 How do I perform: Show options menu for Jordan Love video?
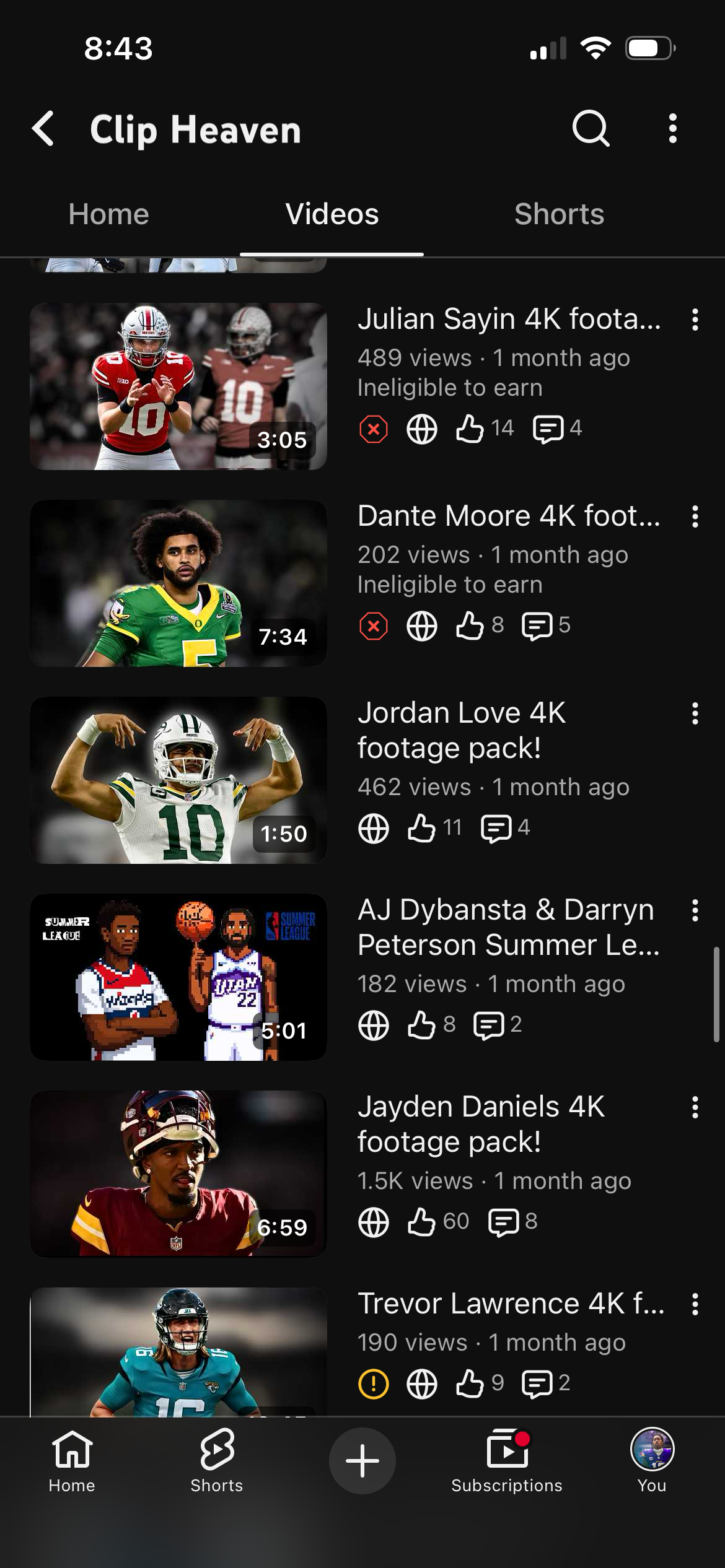[x=695, y=713]
